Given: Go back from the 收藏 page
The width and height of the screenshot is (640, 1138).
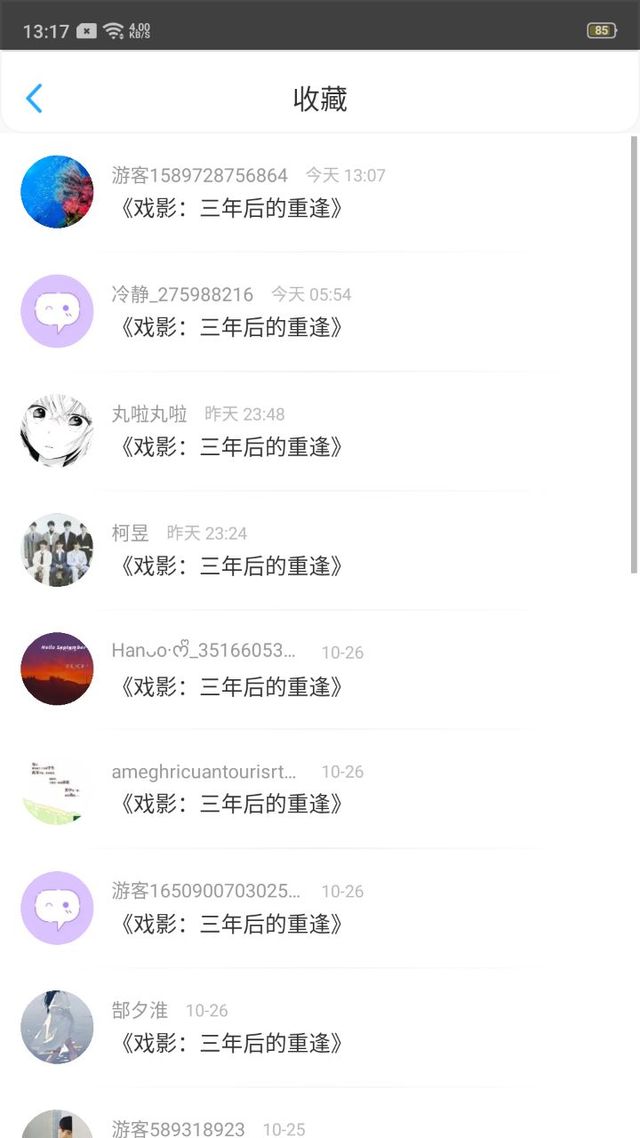Looking at the screenshot, I should pos(34,98).
